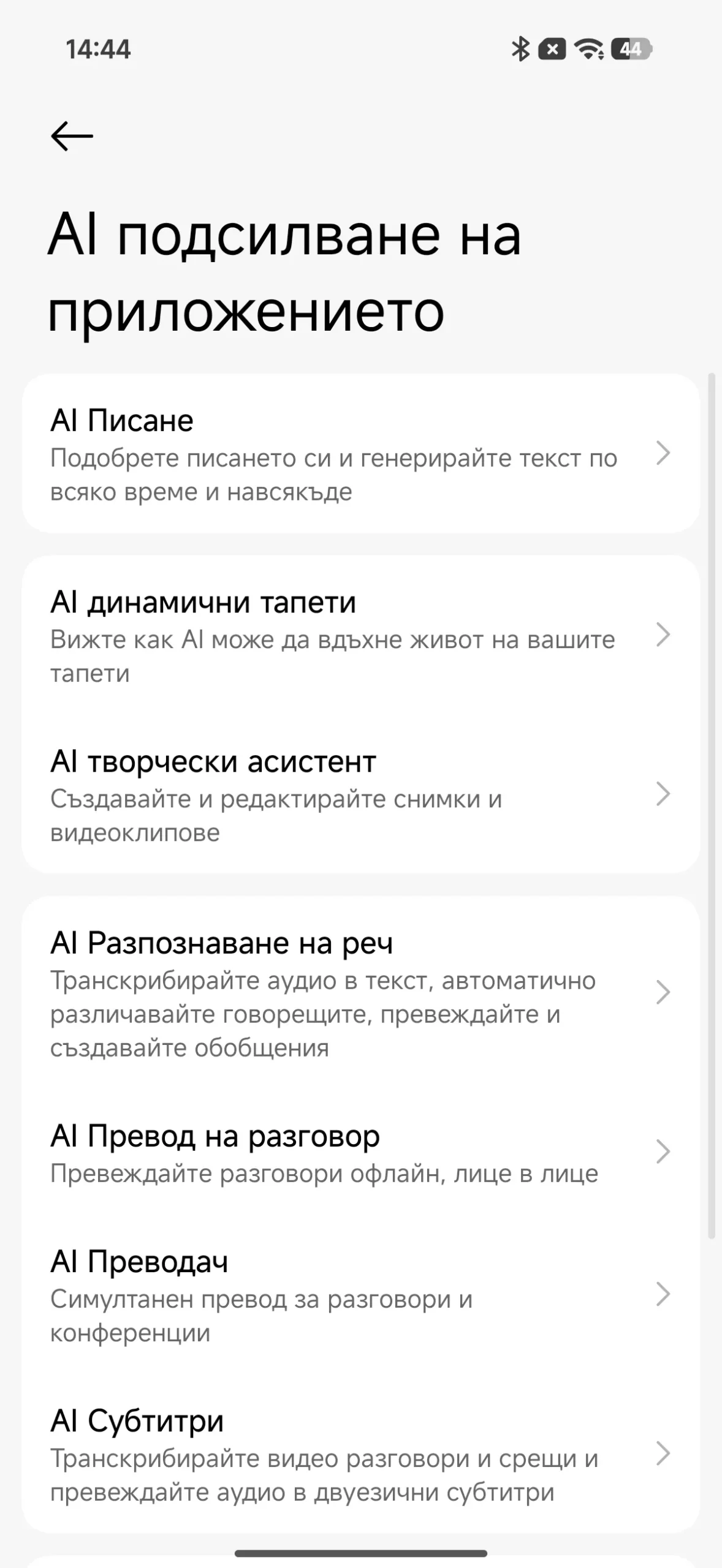Open AI Субтитри settings
Screen dimensions: 722x1568
[360, 1453]
